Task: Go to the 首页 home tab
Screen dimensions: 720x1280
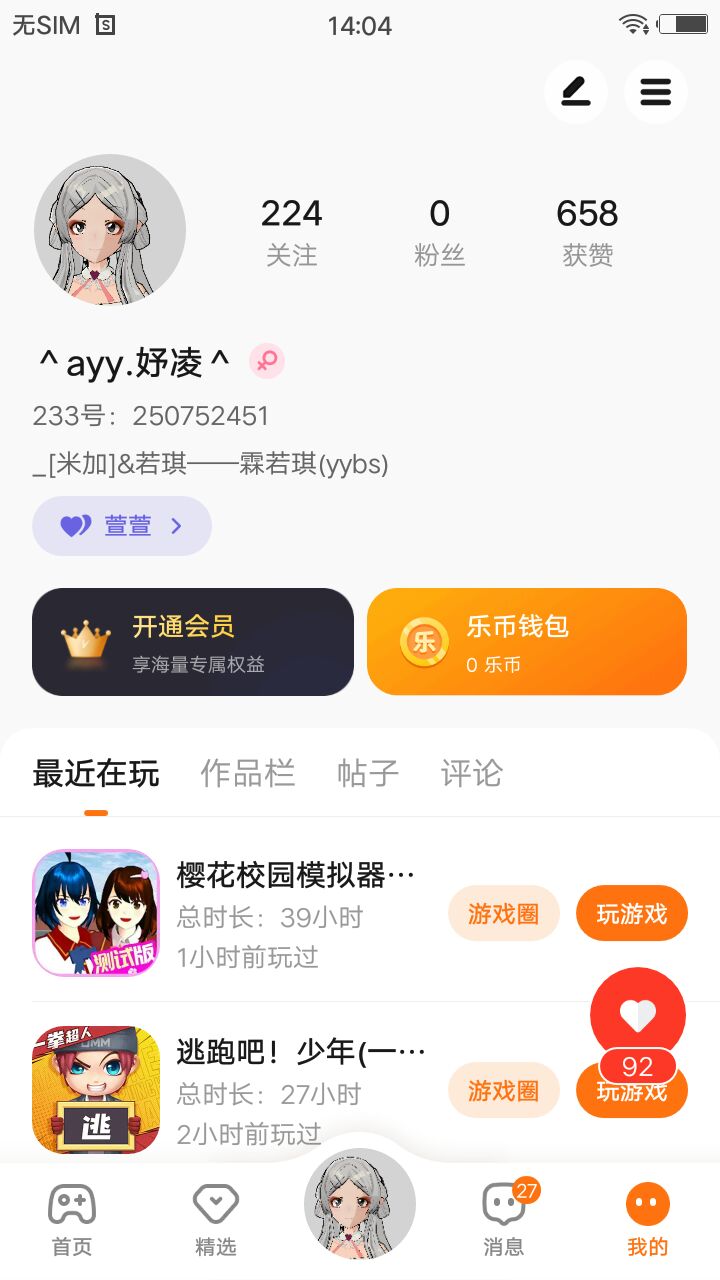Action: coord(72,1219)
